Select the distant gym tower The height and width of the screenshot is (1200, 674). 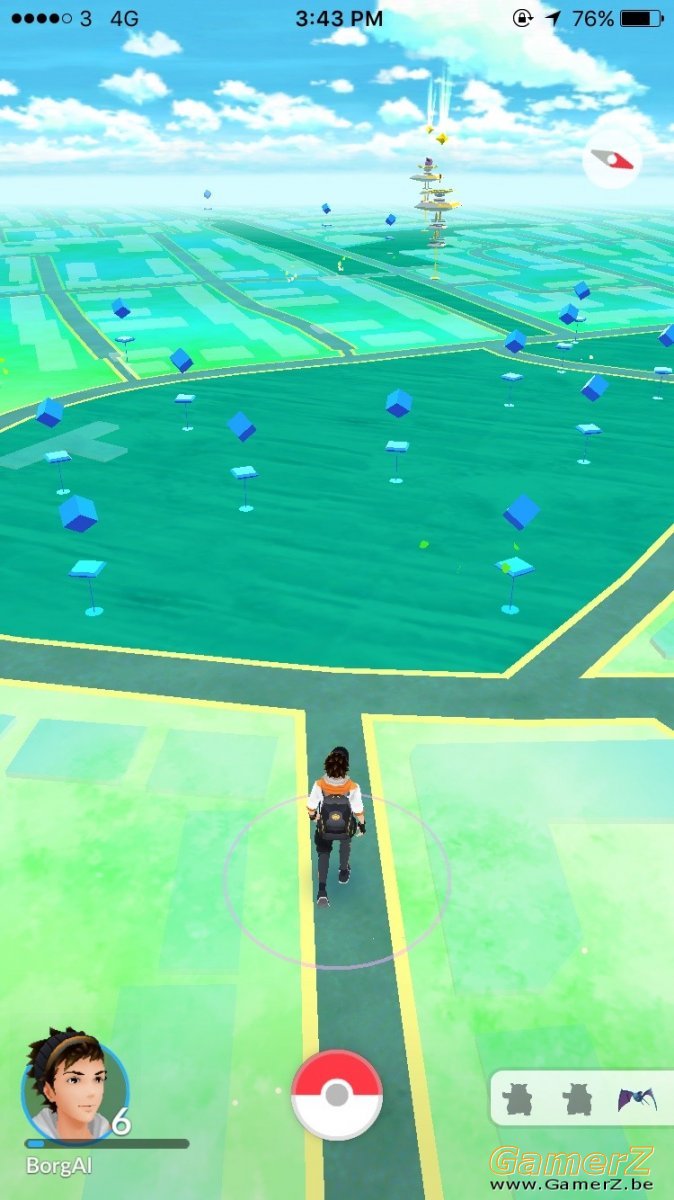436,189
